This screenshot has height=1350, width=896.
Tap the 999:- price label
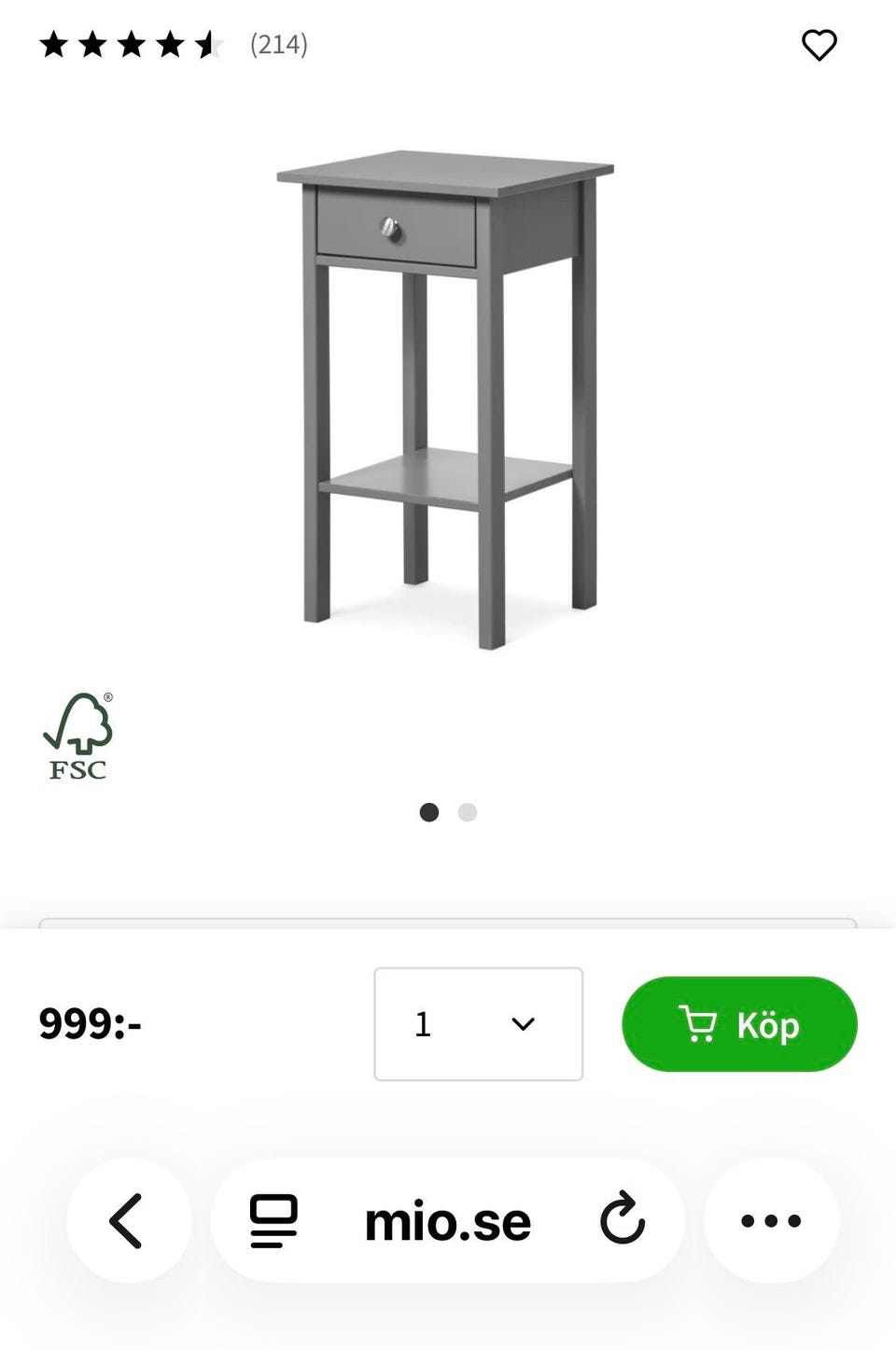click(x=91, y=1024)
